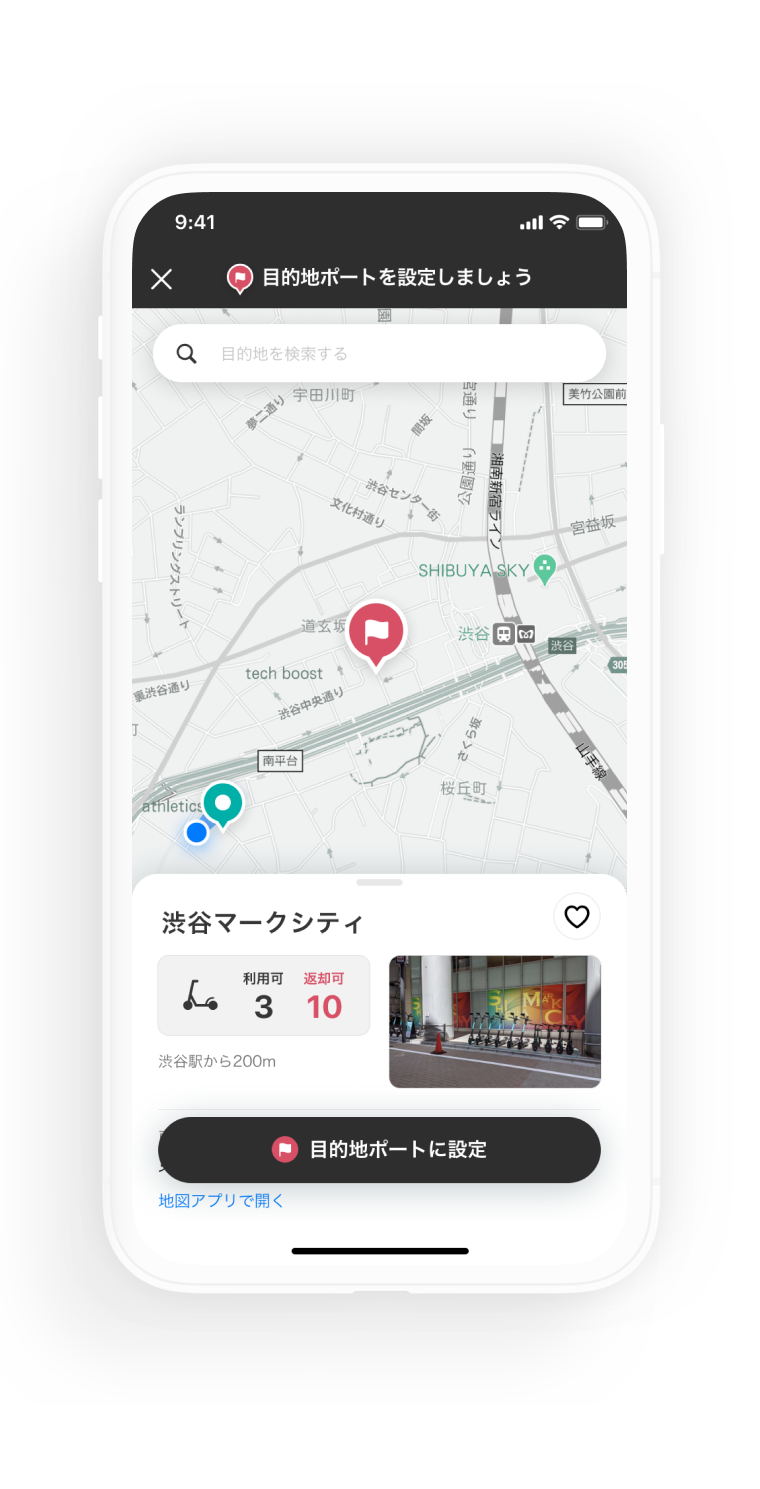Favorite 渋谷マークシティ with the heart icon

click(577, 916)
